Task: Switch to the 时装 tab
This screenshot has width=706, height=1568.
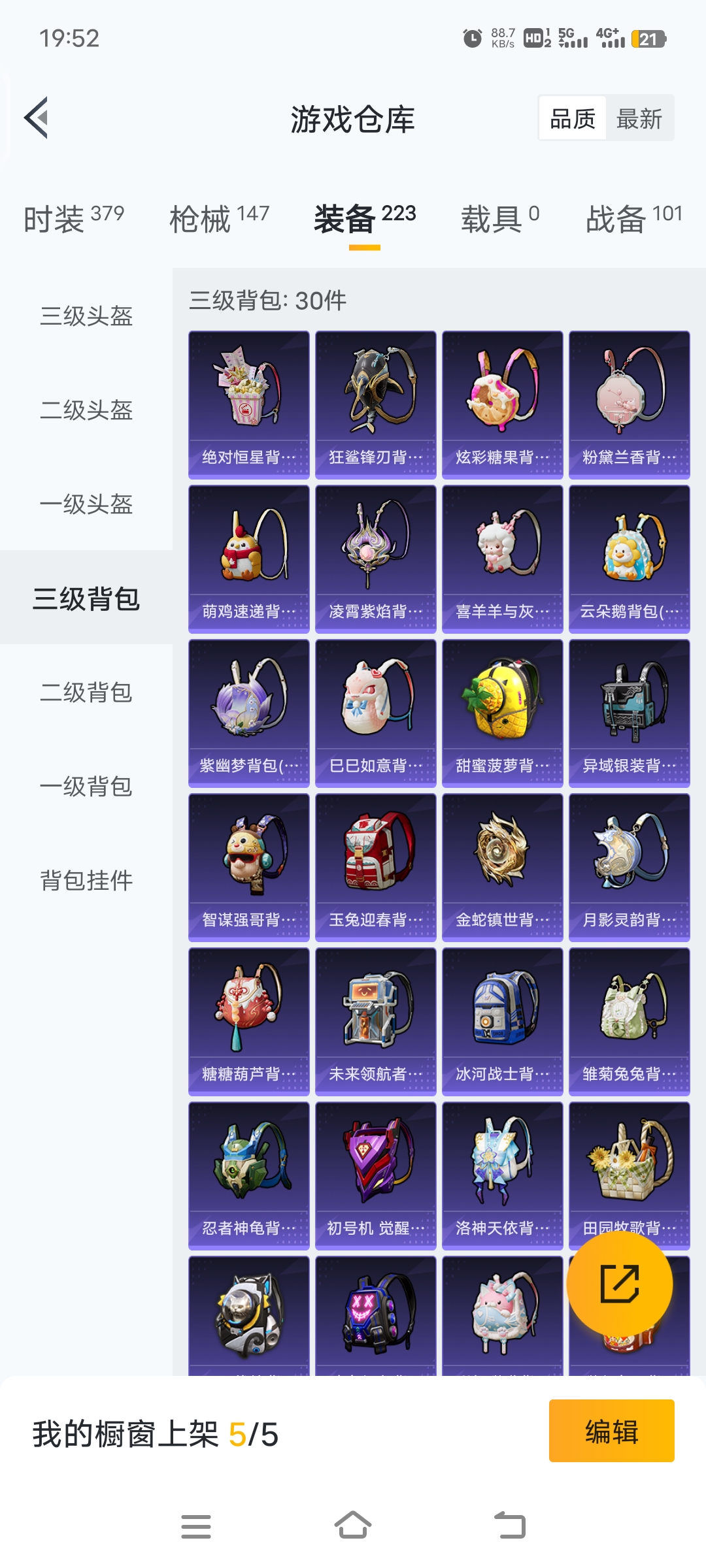Action: (x=73, y=218)
